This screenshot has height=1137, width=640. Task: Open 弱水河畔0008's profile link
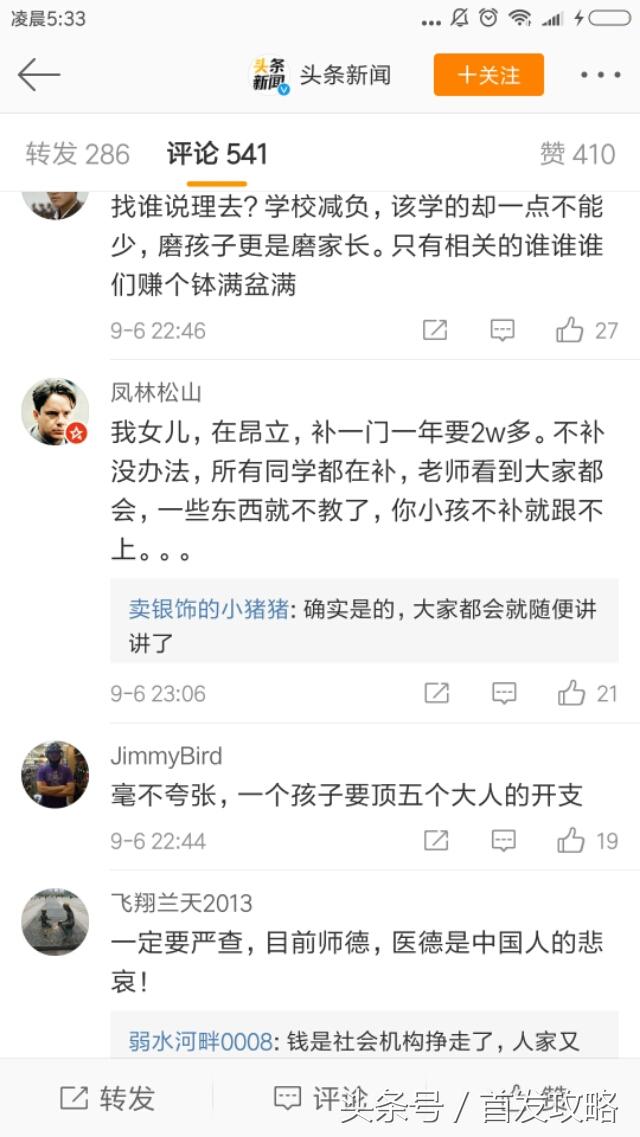click(x=201, y=1043)
